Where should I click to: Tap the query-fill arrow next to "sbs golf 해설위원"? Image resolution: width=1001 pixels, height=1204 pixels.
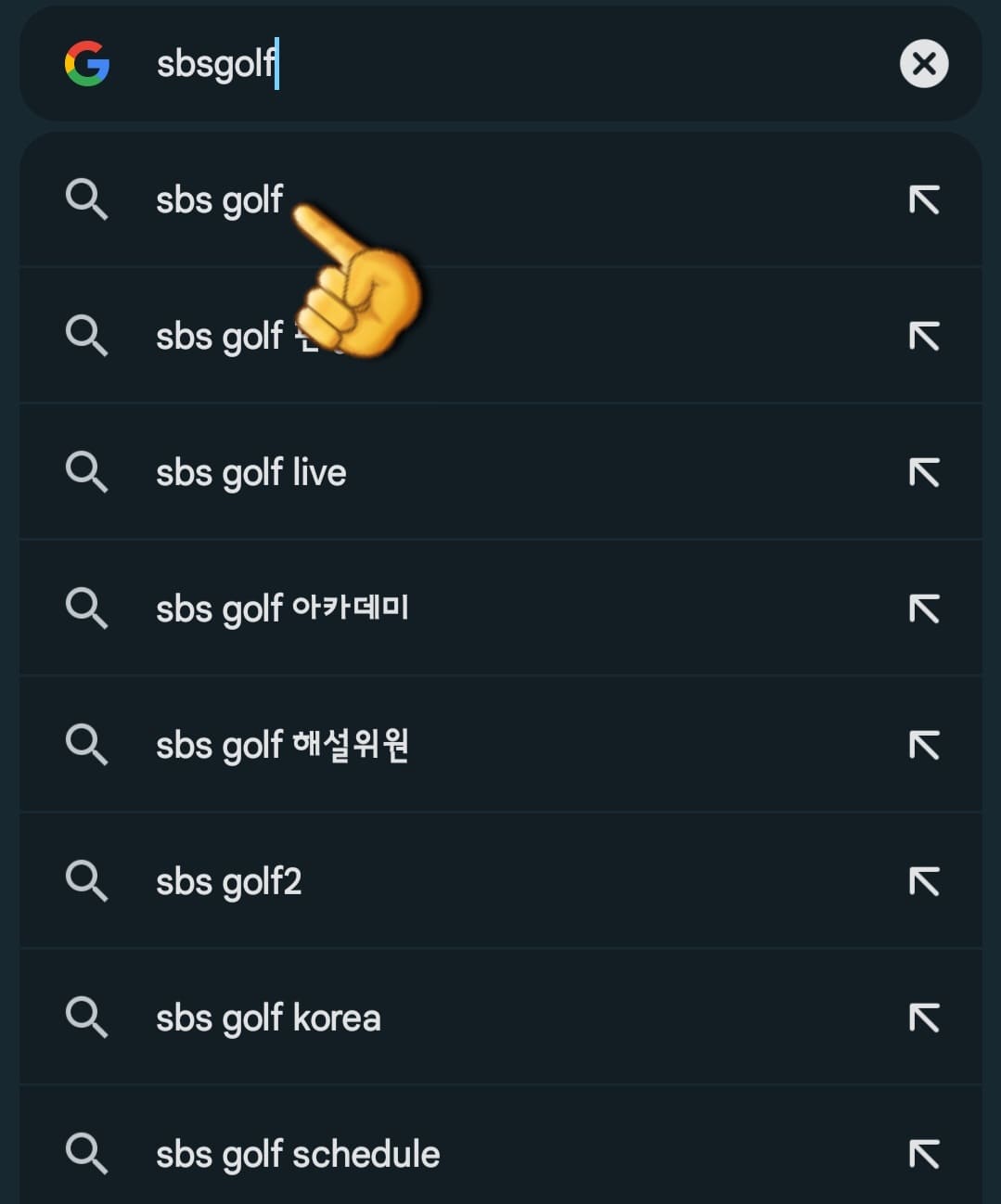(923, 745)
